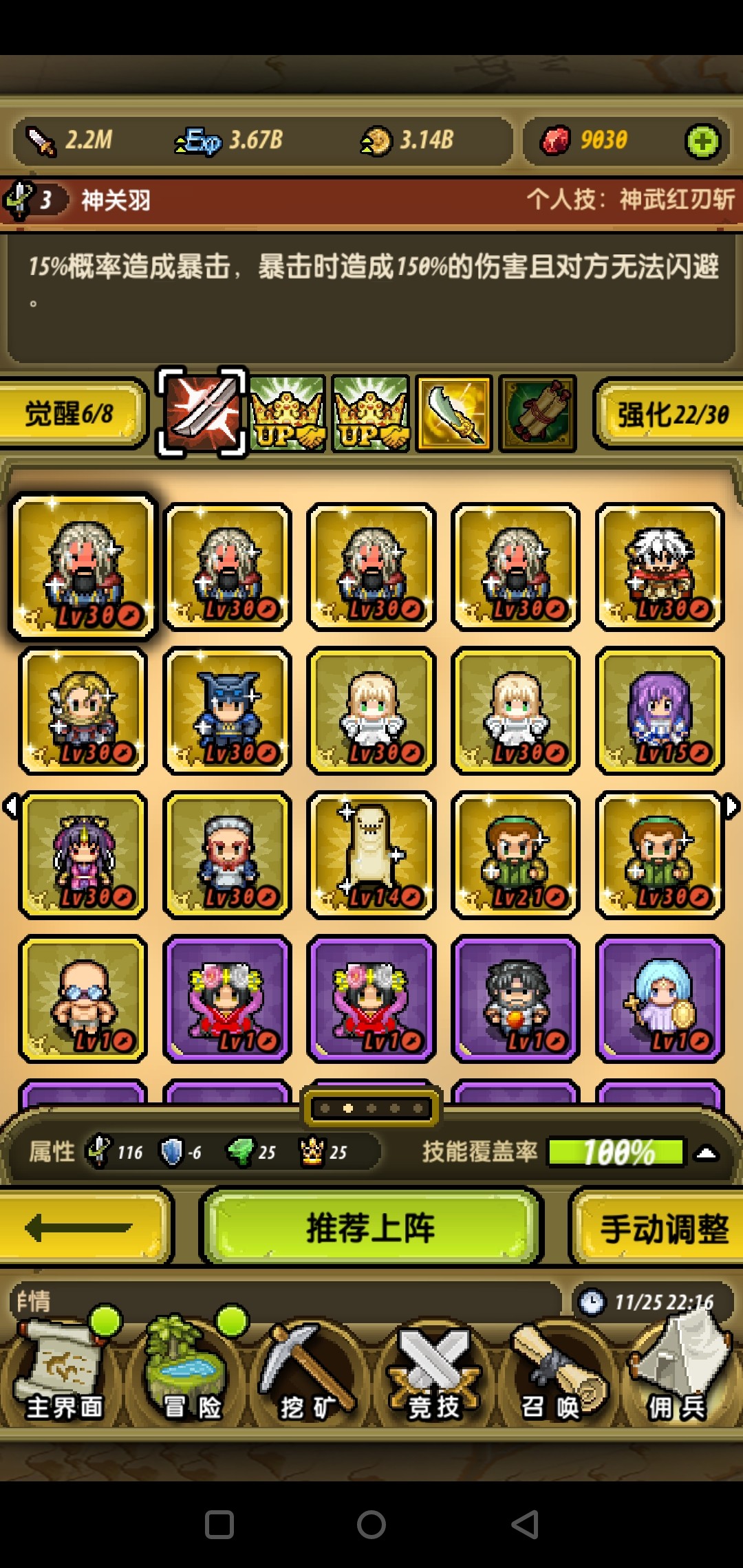This screenshot has height=1568, width=743.
Task: Tap 推荐上阵 recommended lineup button
Action: tap(371, 1228)
